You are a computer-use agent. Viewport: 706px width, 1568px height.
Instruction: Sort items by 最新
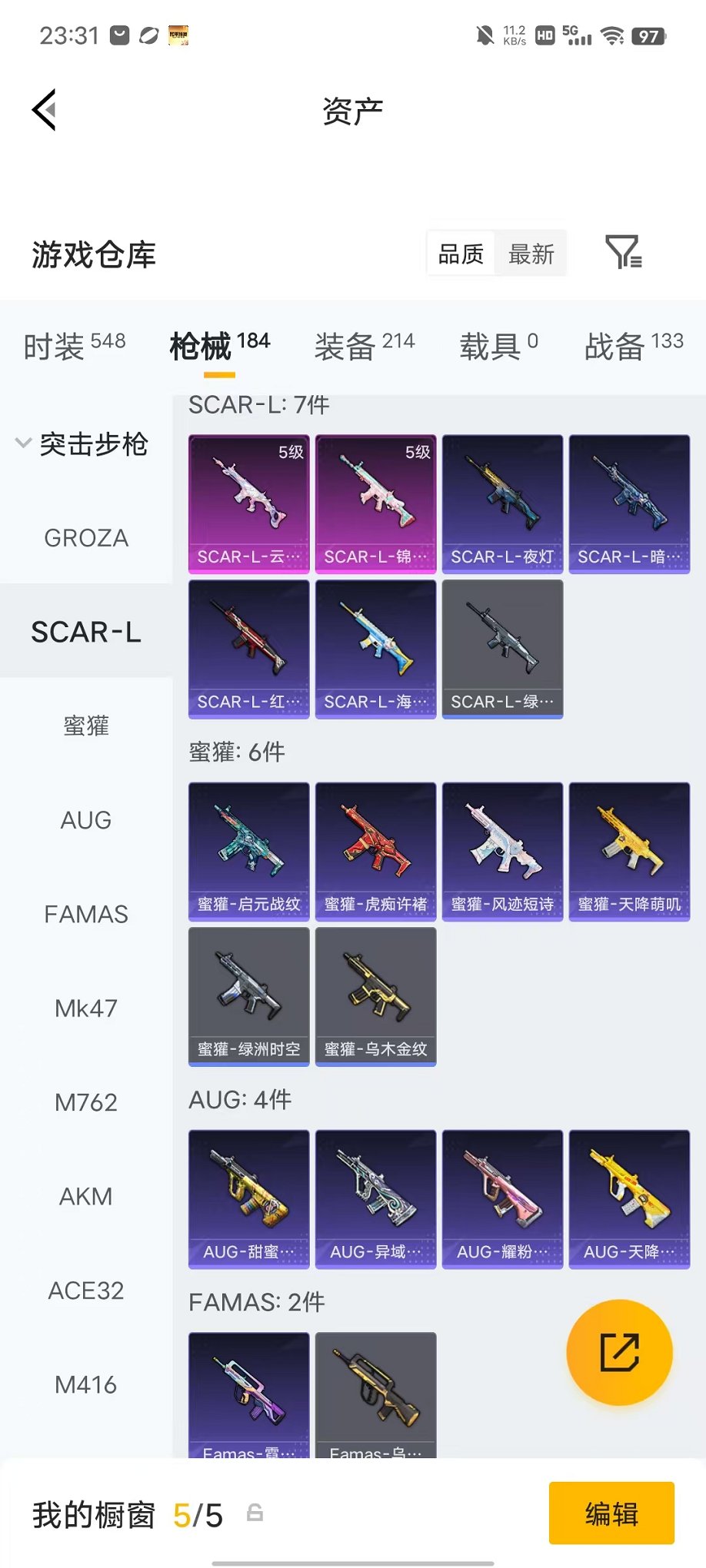coord(531,254)
